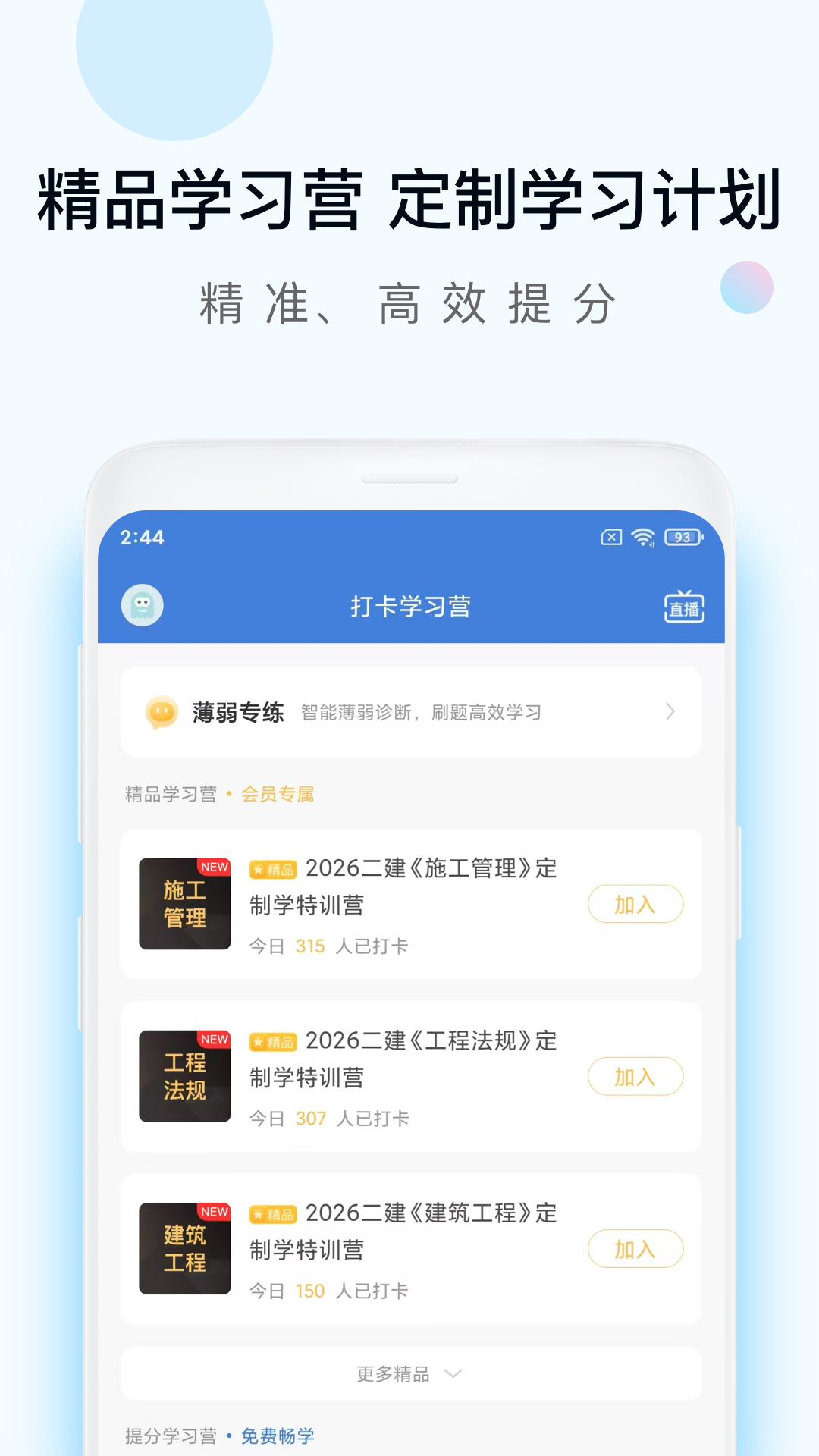Click 加入 on the 建筑工程 camp
The height and width of the screenshot is (1456, 819).
point(635,1249)
